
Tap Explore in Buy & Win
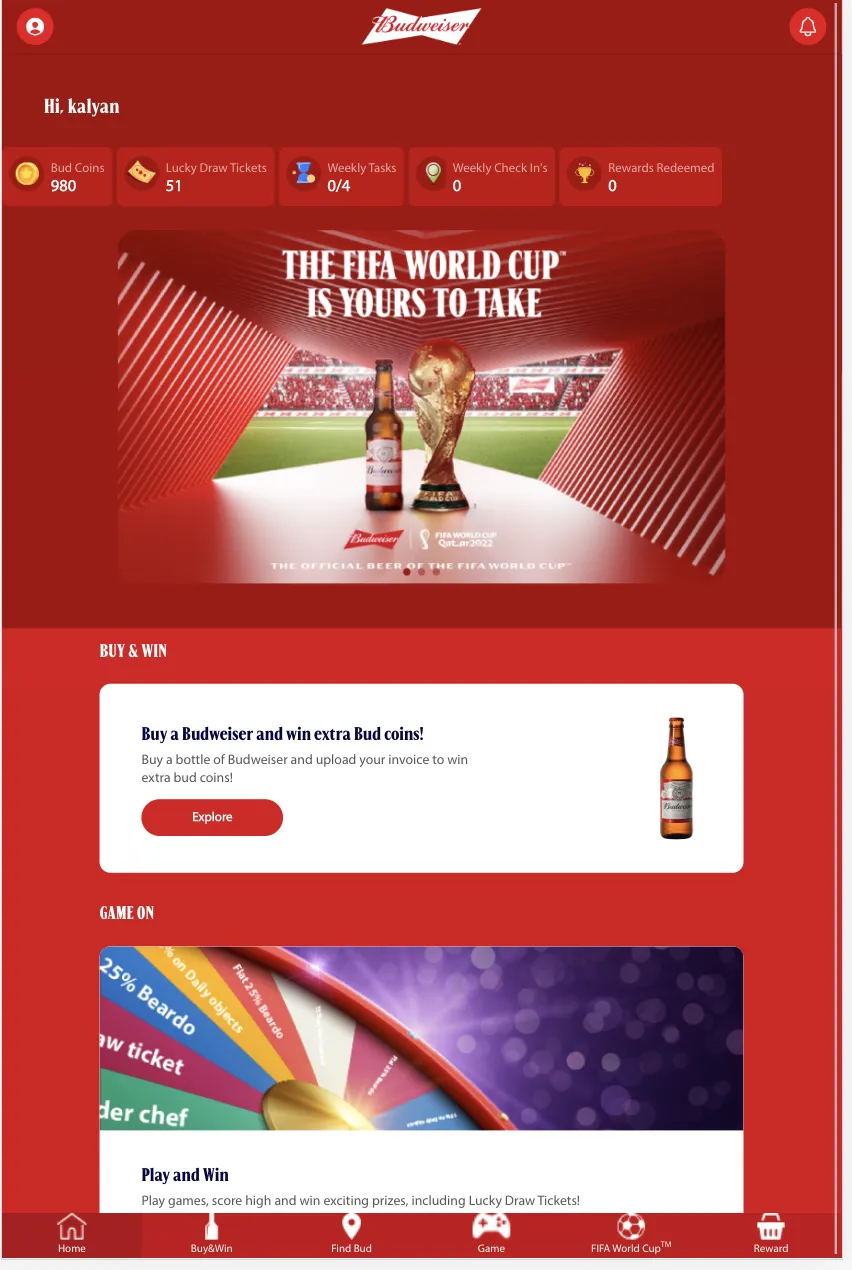[212, 817]
